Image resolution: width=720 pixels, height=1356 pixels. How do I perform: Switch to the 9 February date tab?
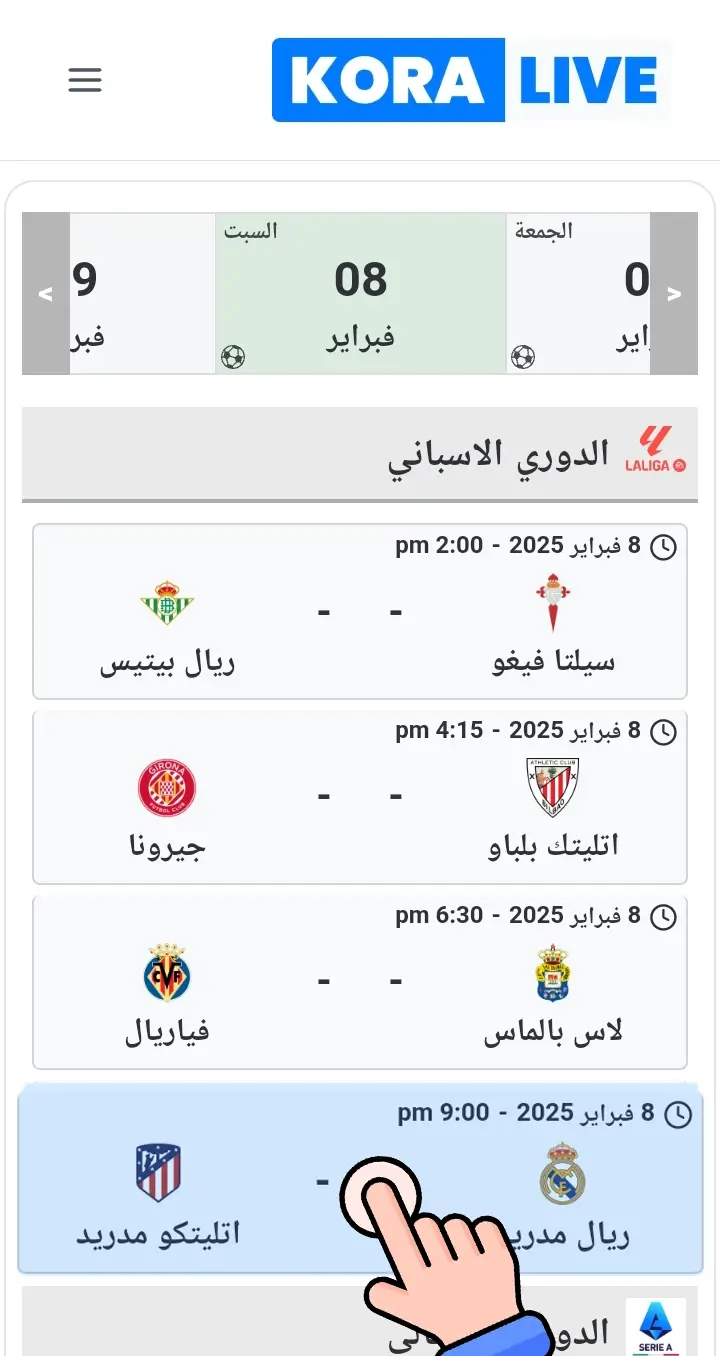[x=142, y=294]
